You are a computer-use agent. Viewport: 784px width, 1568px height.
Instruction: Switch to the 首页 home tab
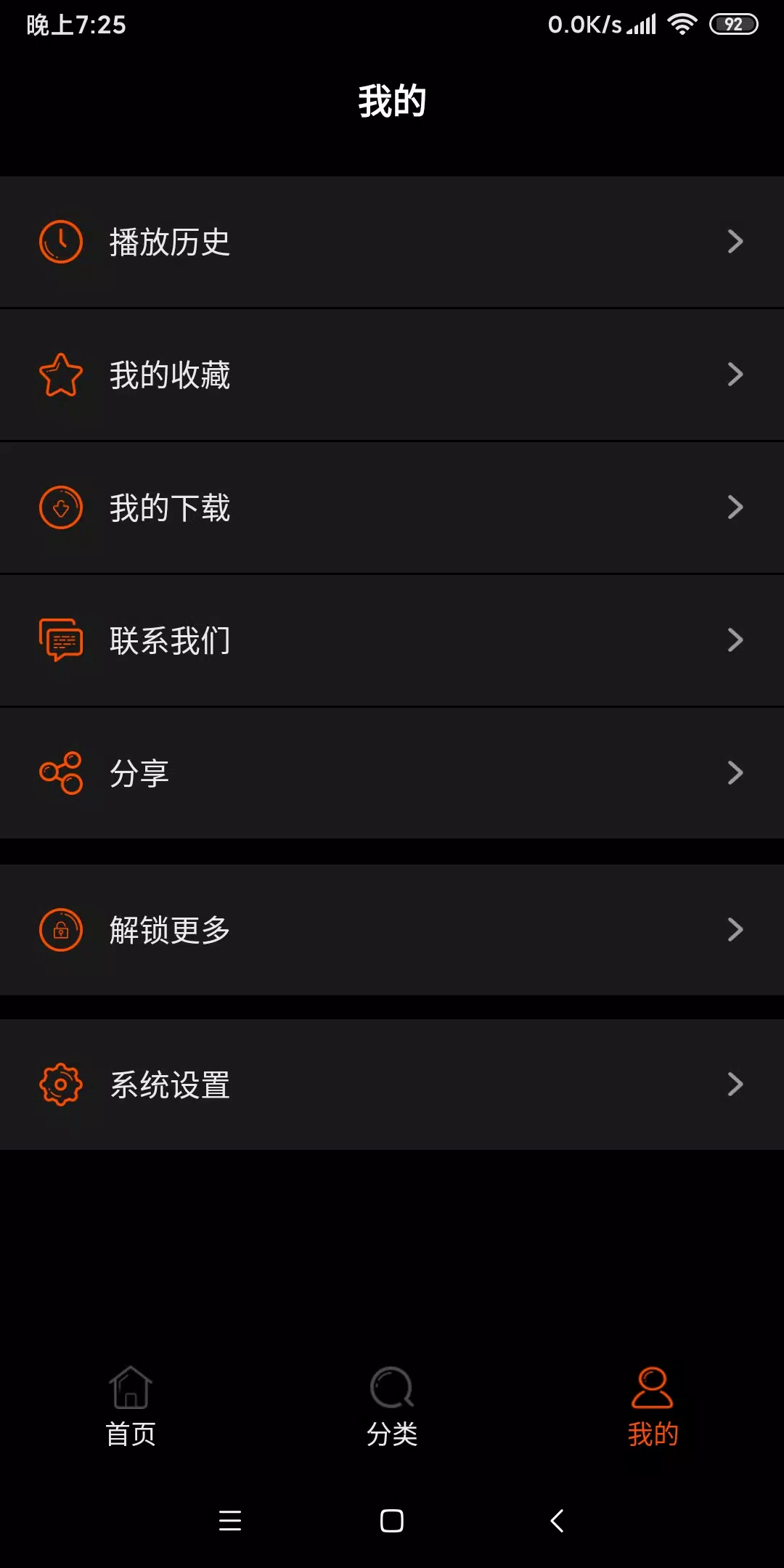pyautogui.click(x=131, y=1406)
